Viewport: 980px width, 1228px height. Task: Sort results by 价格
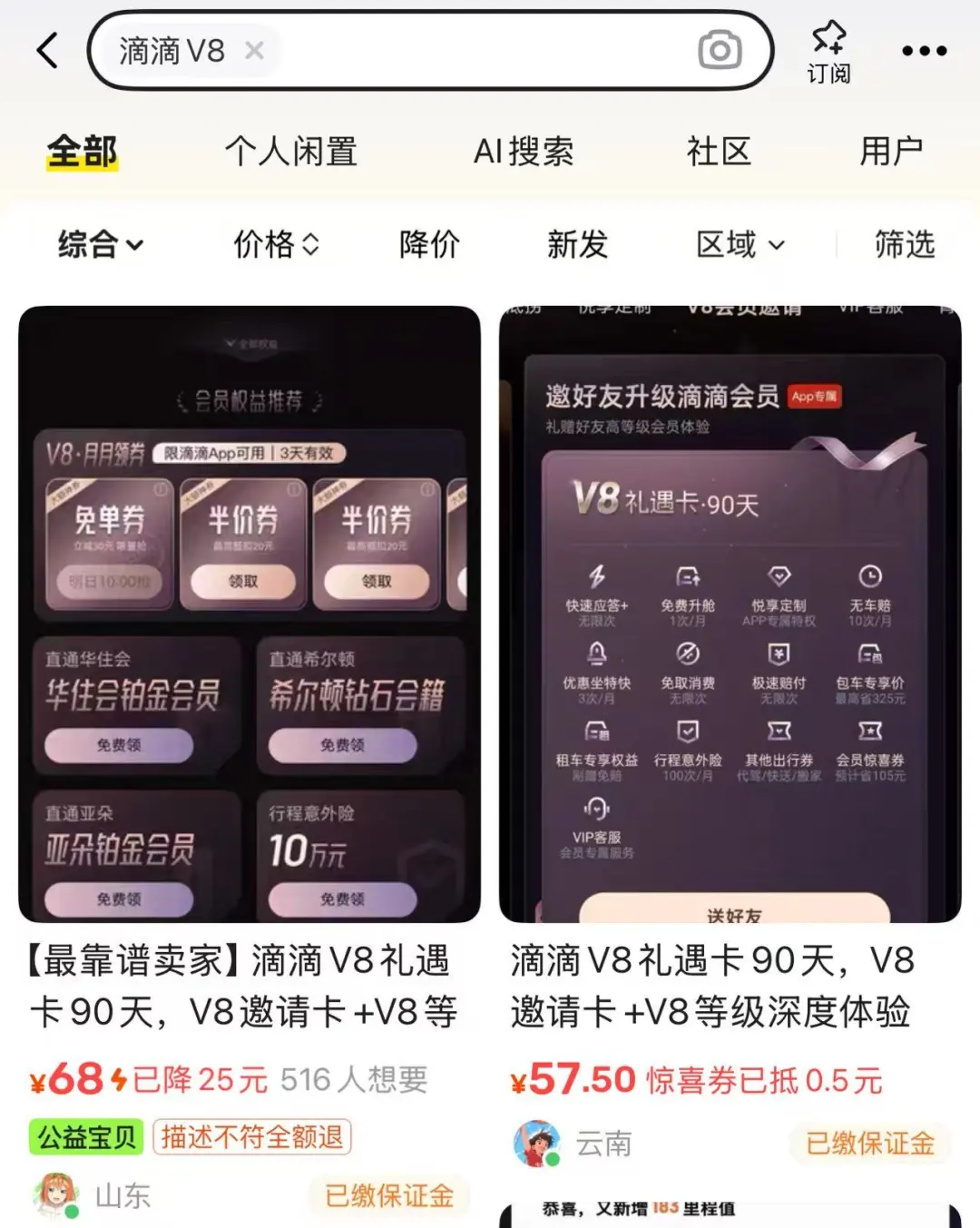click(276, 244)
